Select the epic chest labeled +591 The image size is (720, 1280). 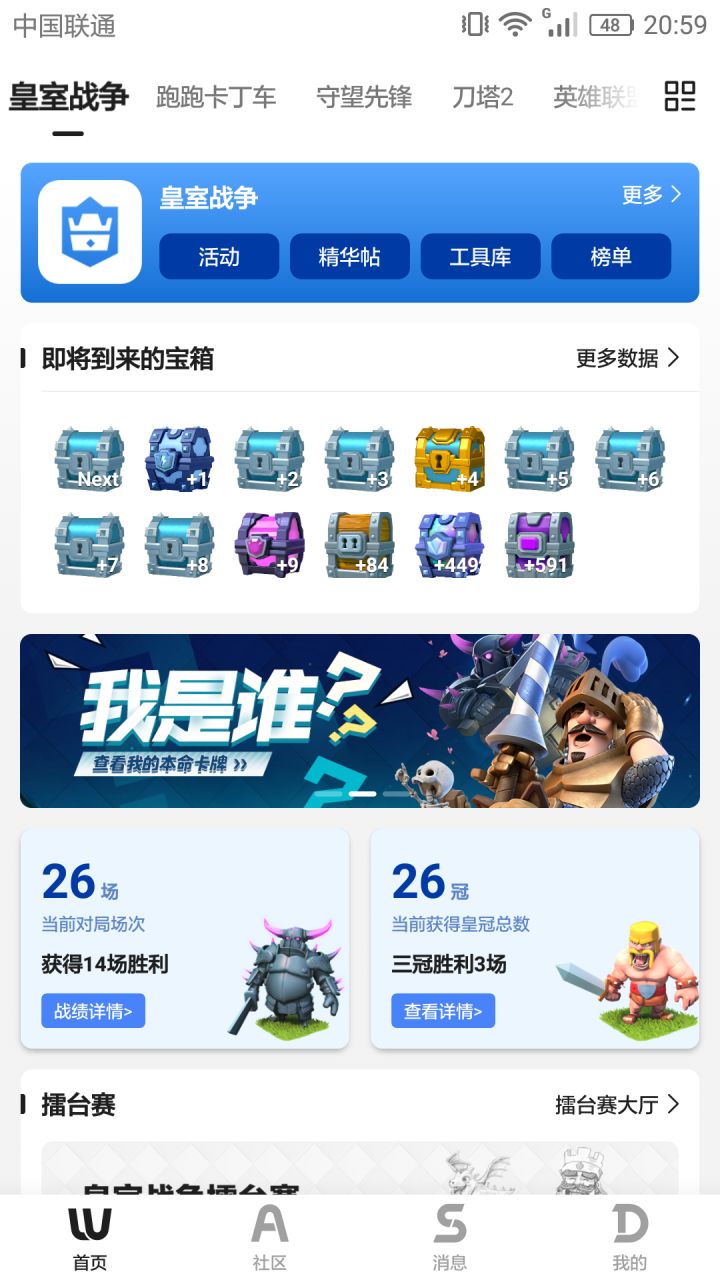click(540, 543)
